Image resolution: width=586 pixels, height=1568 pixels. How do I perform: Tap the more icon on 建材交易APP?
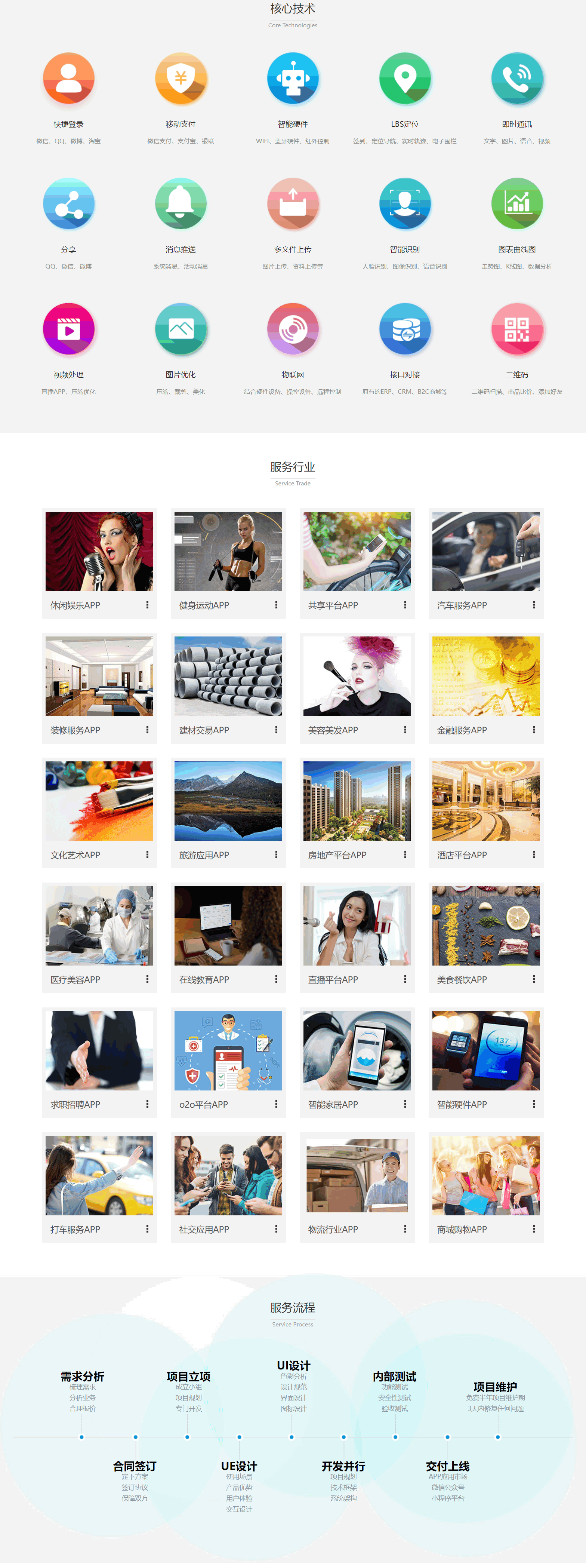tap(276, 730)
